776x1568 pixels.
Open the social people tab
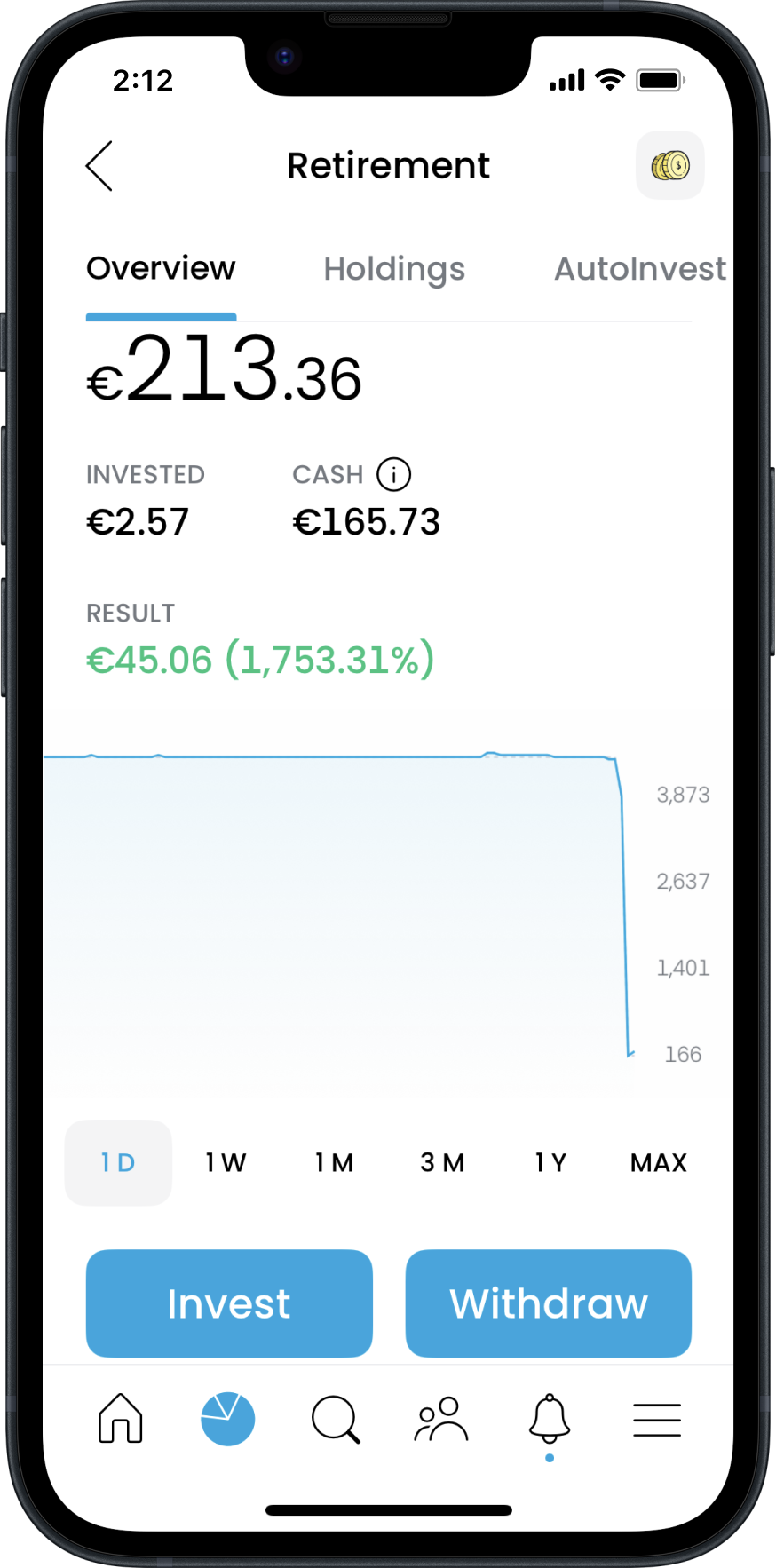point(441,1419)
